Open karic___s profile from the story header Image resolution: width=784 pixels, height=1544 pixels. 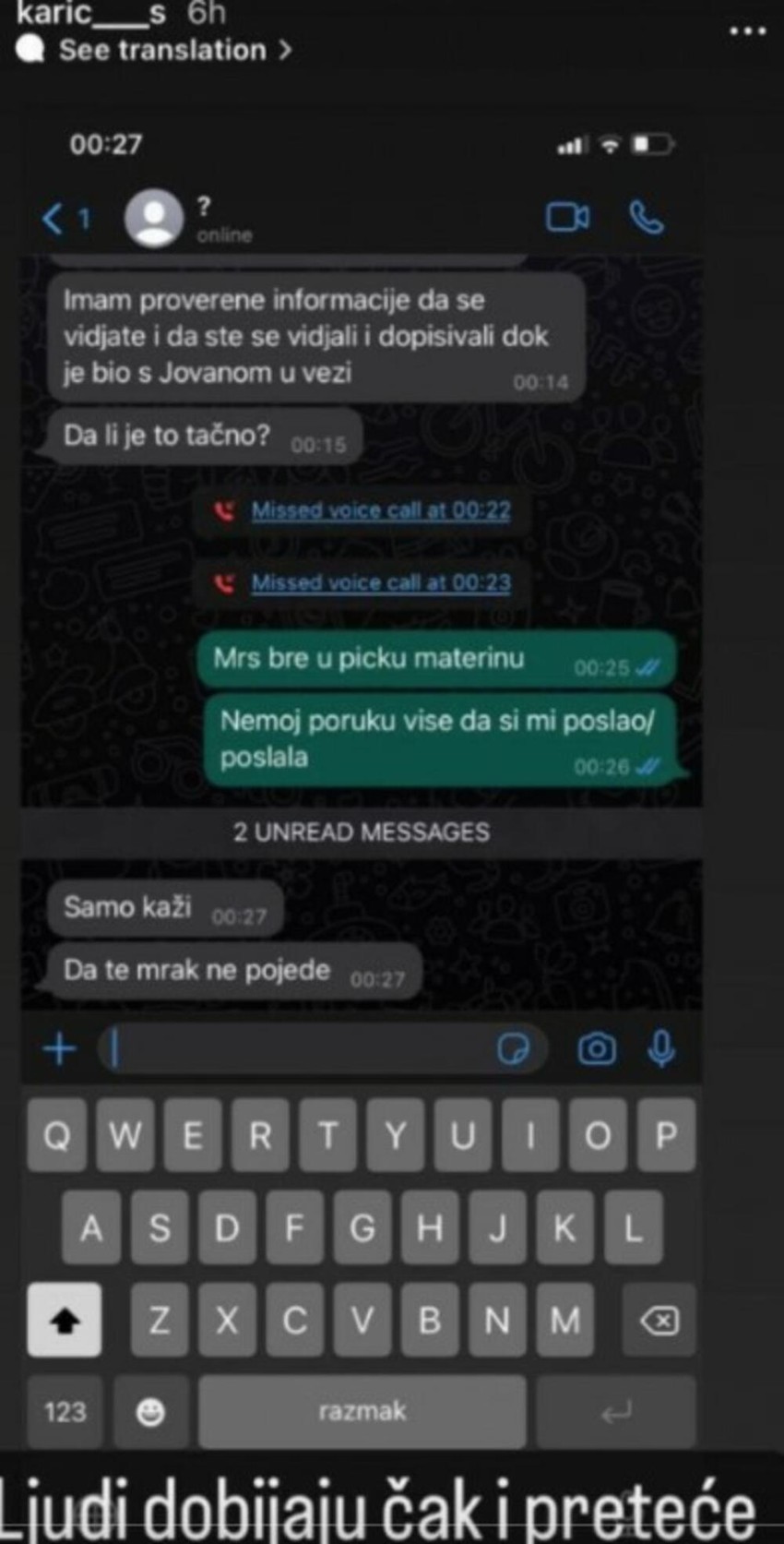coord(90,13)
